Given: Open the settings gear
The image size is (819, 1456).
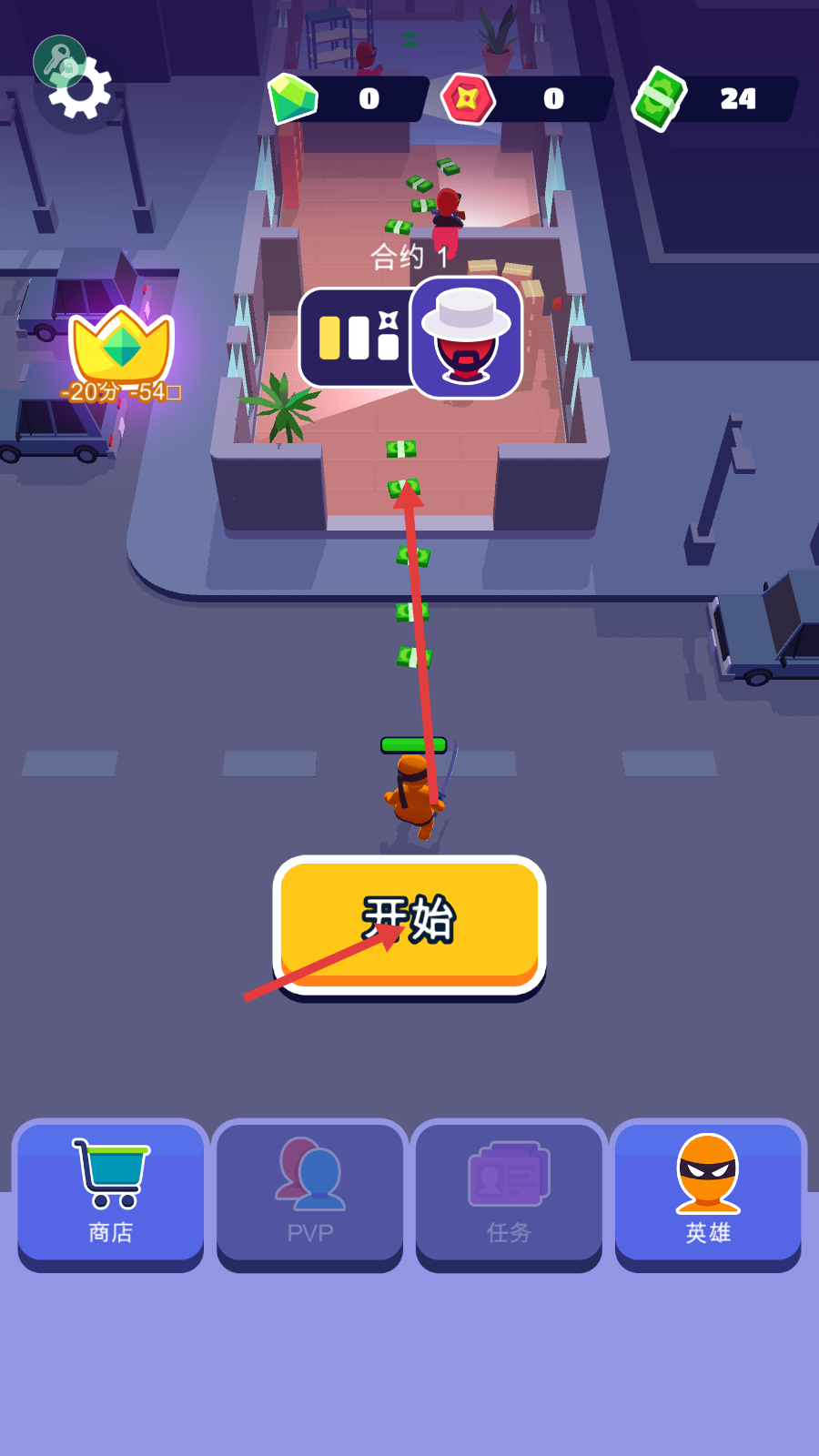Looking at the screenshot, I should coord(79,87).
